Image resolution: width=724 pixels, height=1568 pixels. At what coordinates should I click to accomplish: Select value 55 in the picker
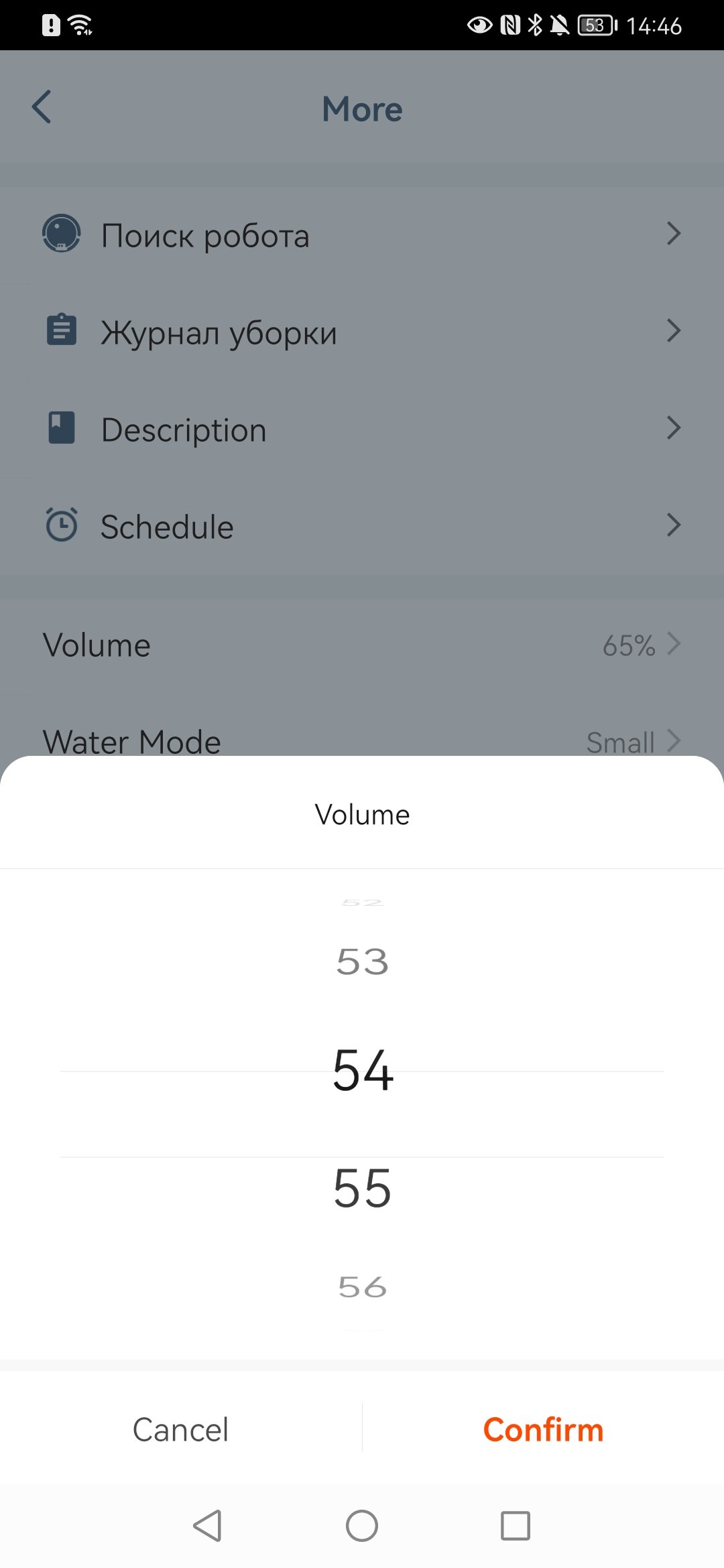[362, 1188]
